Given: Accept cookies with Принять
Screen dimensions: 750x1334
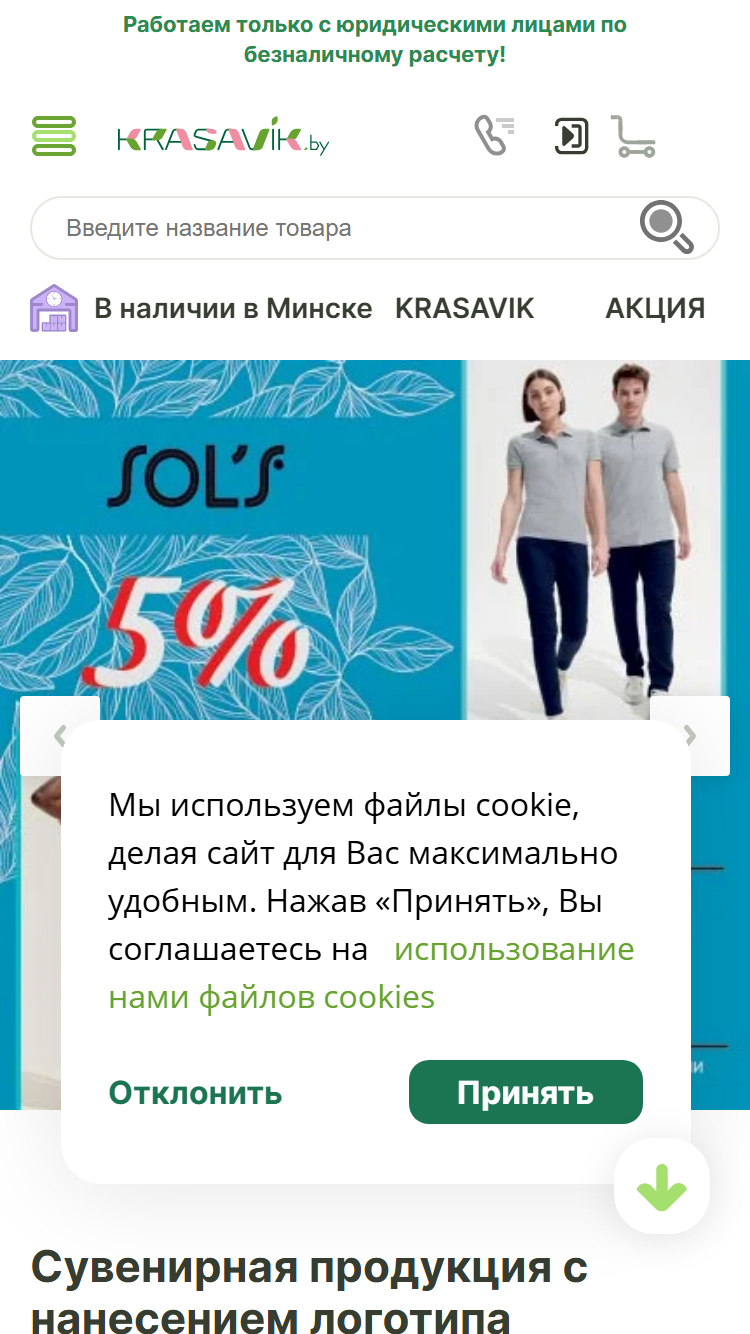Looking at the screenshot, I should (x=526, y=1092).
